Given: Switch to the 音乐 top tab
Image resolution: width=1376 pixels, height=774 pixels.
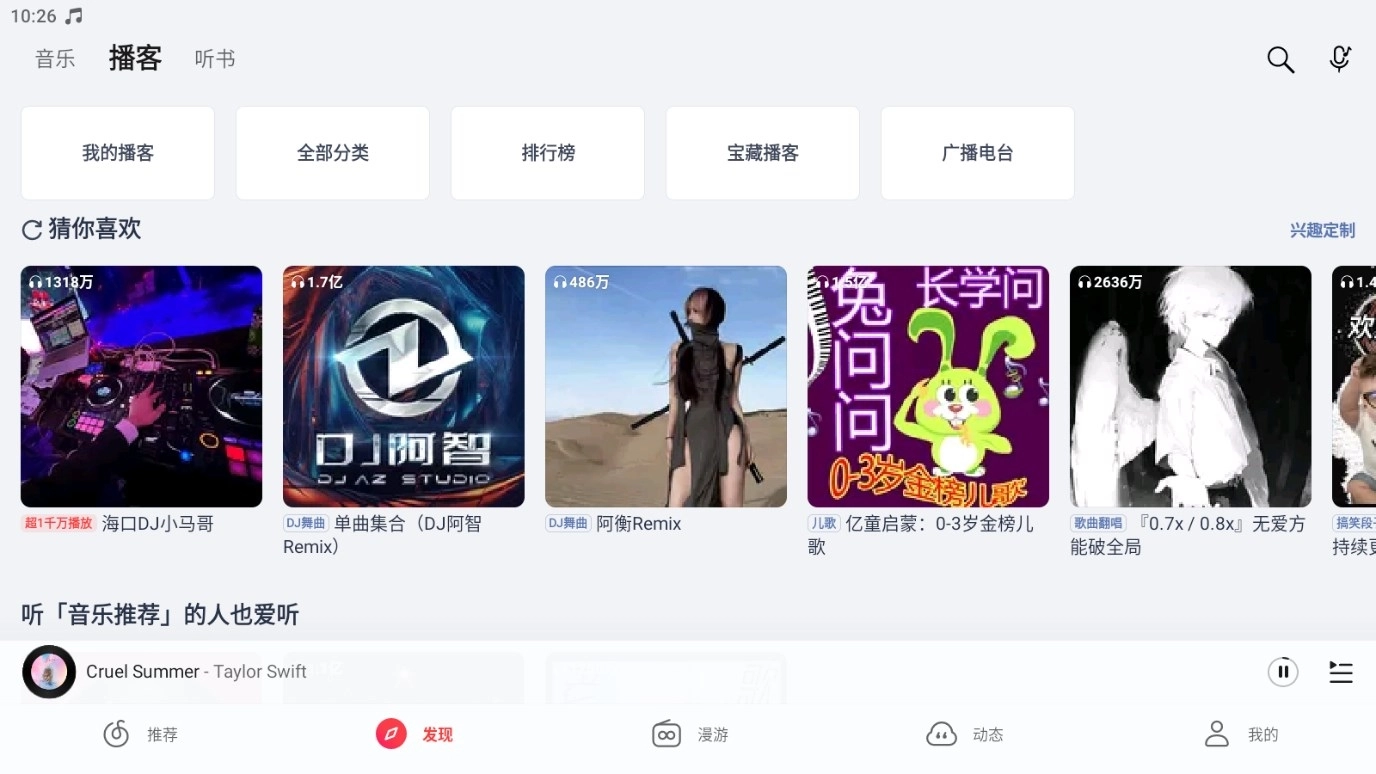Looking at the screenshot, I should (x=55, y=59).
